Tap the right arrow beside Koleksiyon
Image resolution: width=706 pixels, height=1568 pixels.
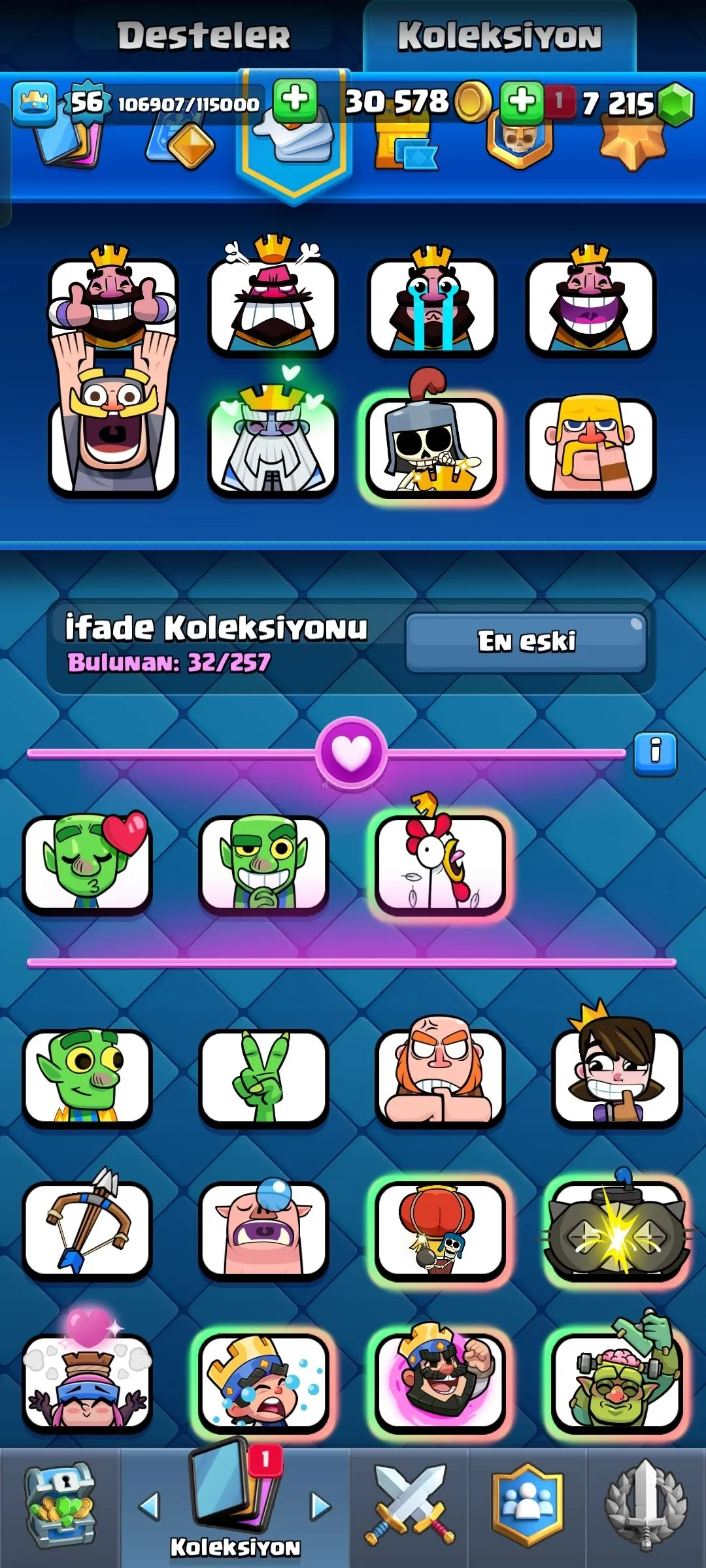(x=320, y=1506)
